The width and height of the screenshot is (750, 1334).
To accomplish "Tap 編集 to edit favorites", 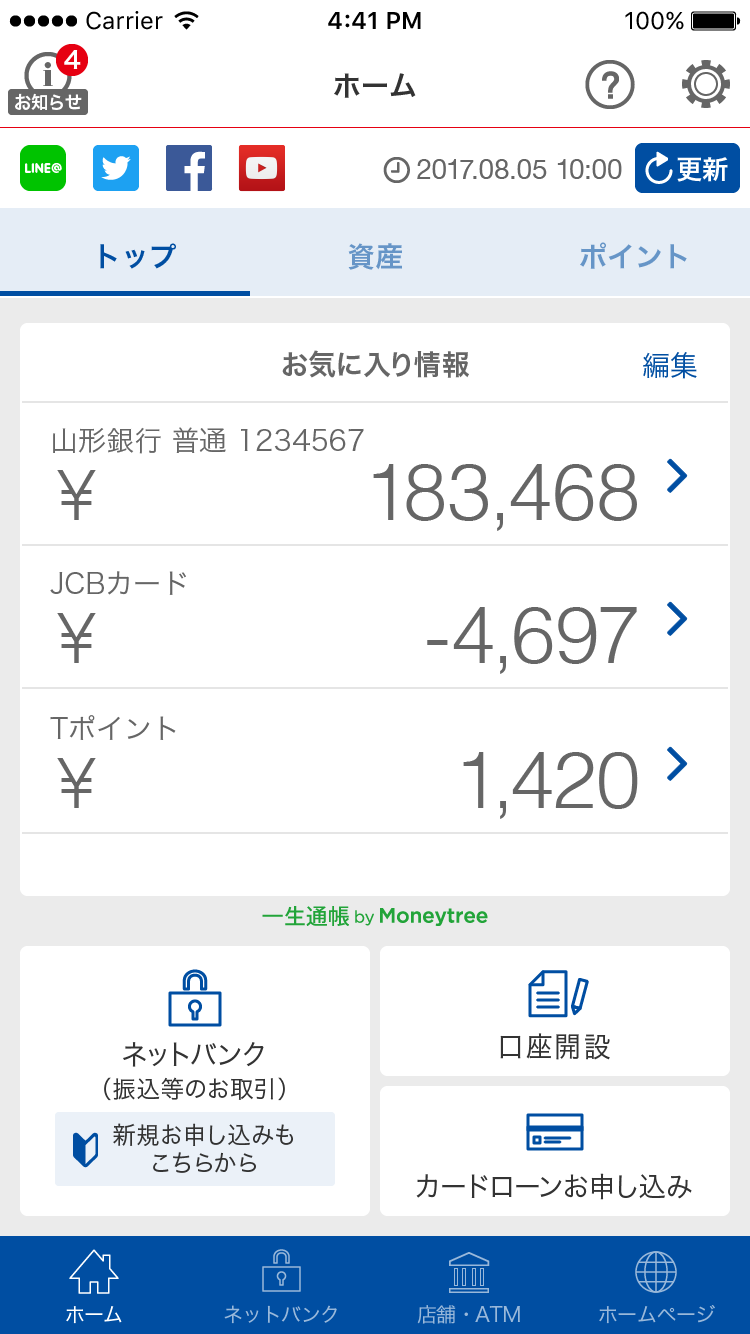I will click(669, 366).
